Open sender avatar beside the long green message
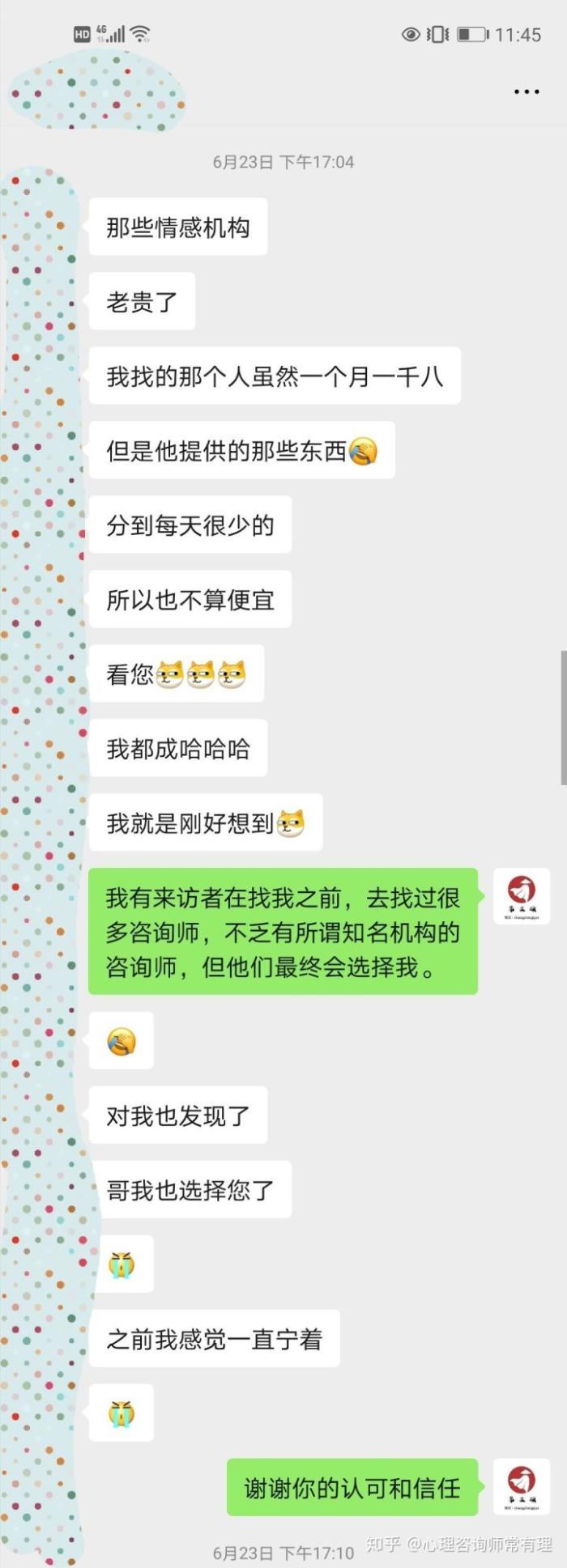Image resolution: width=567 pixels, height=1568 pixels. tap(522, 896)
